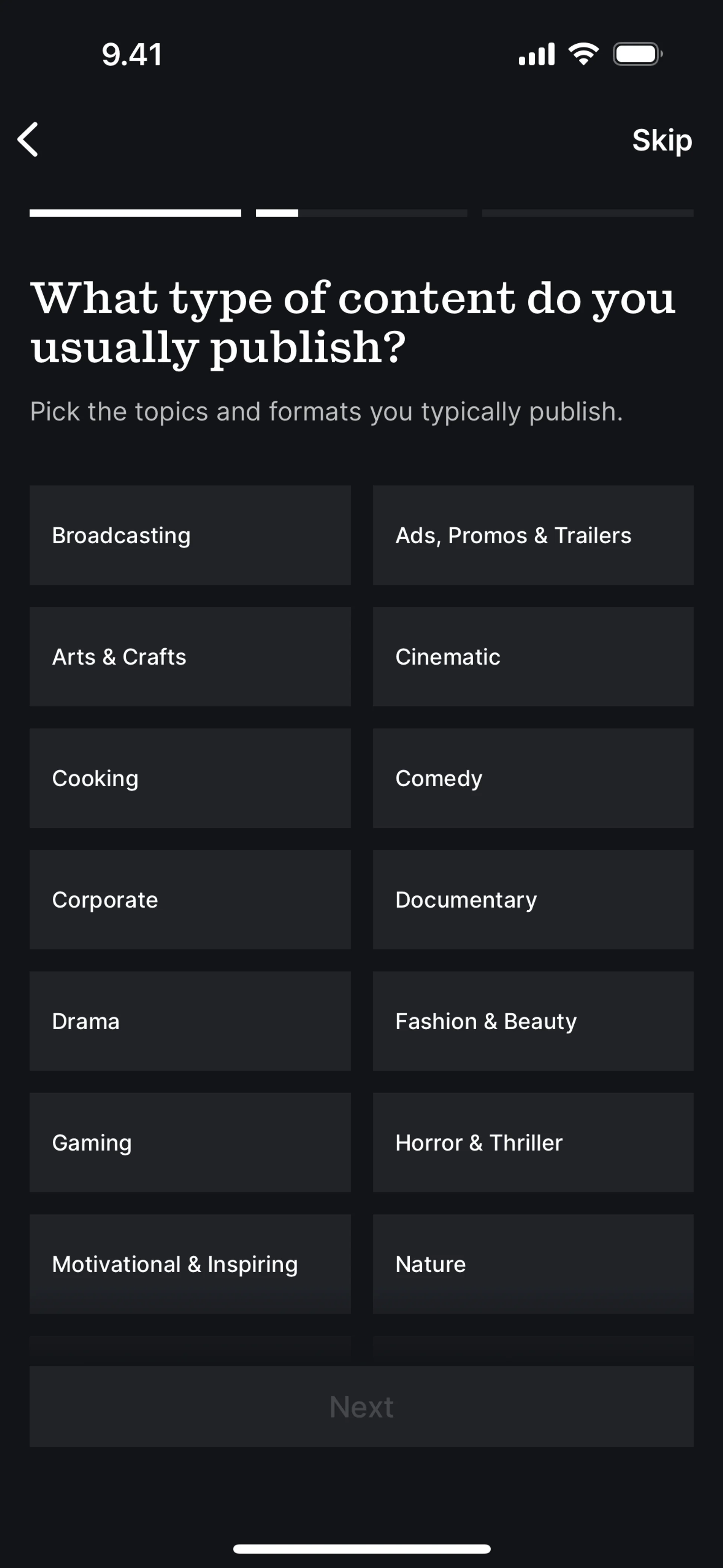Pick Comedy as content type
The image size is (723, 1568).
click(532, 778)
